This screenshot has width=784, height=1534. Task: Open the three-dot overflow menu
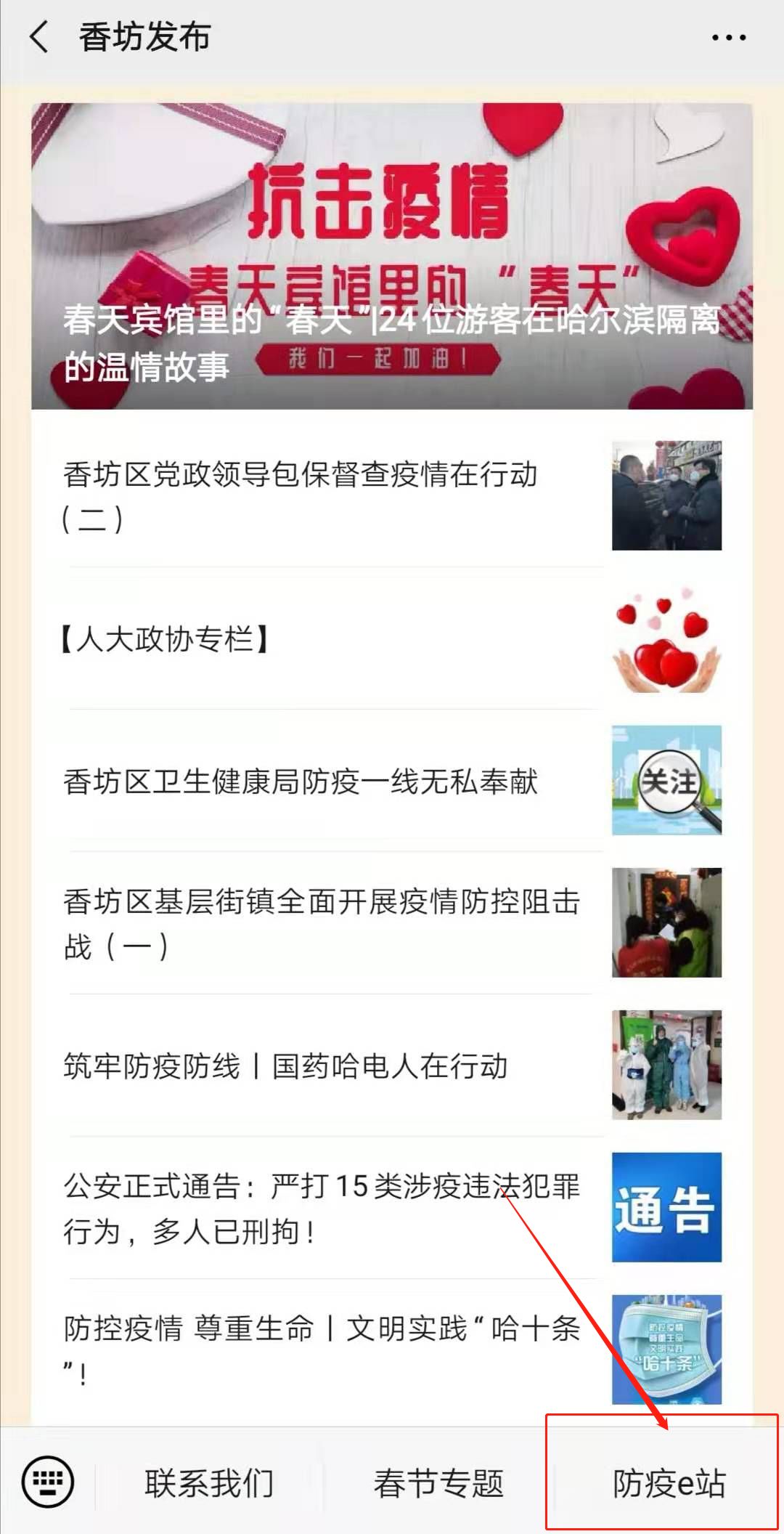728,37
